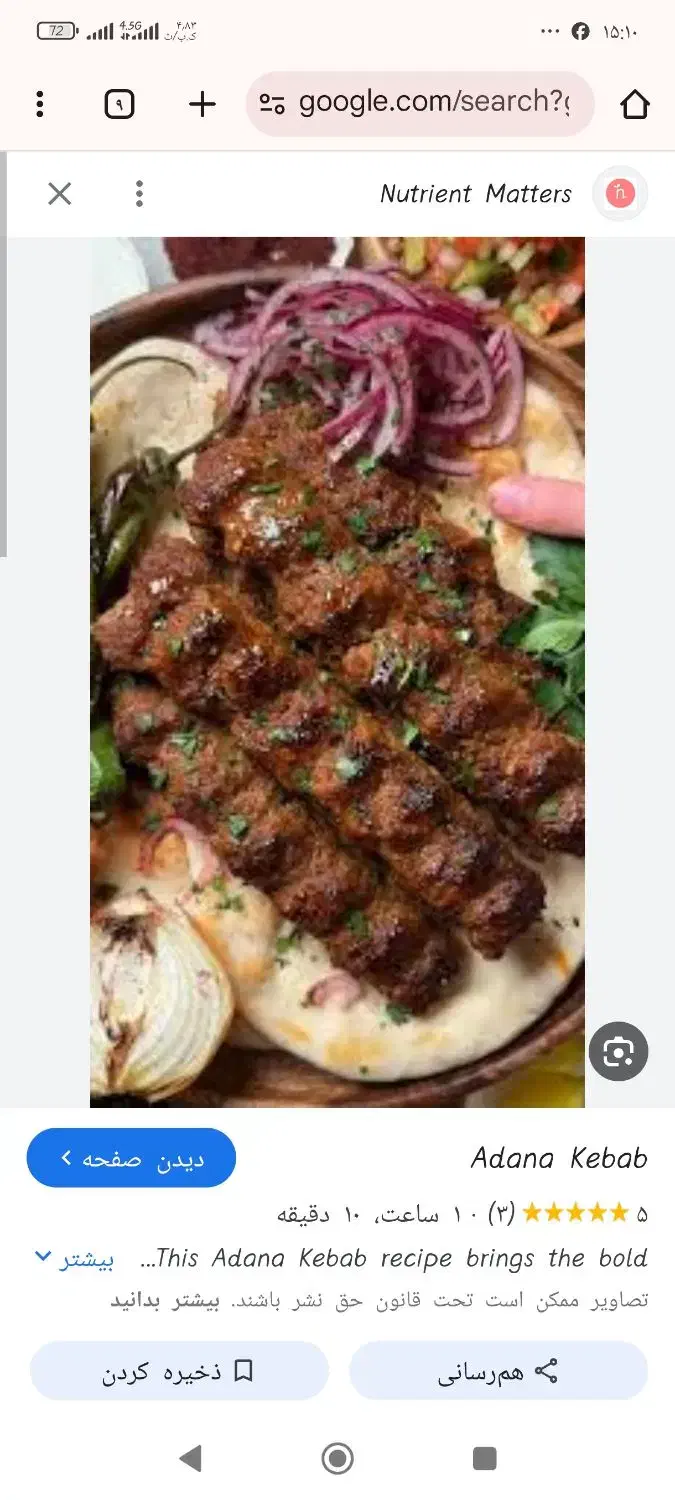675x1500 pixels.
Task: Open the tab switcher showing nine tabs
Action: pos(119,104)
